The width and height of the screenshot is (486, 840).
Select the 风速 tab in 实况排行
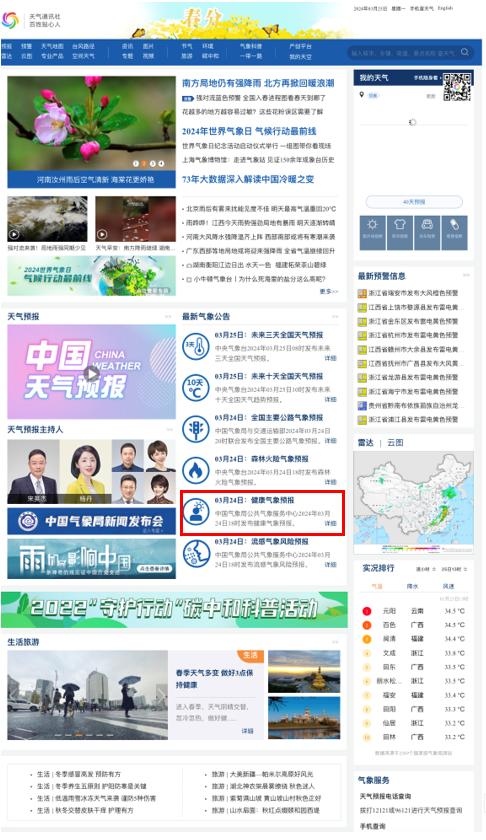[448, 586]
